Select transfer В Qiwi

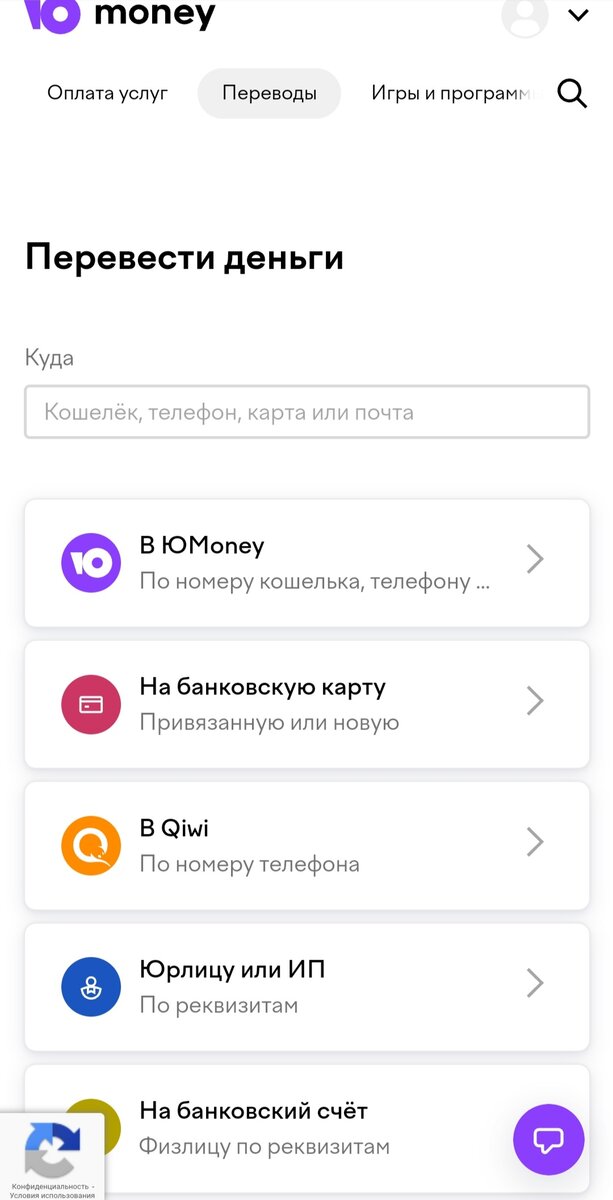[x=307, y=845]
